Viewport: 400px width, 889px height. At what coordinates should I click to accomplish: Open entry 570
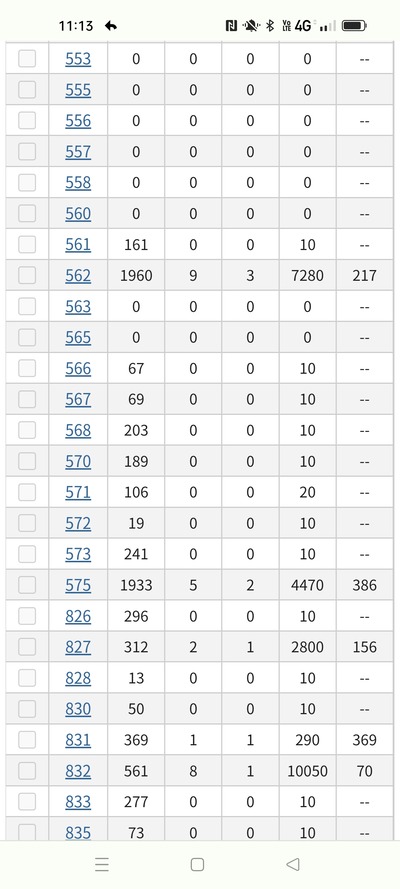[78, 462]
